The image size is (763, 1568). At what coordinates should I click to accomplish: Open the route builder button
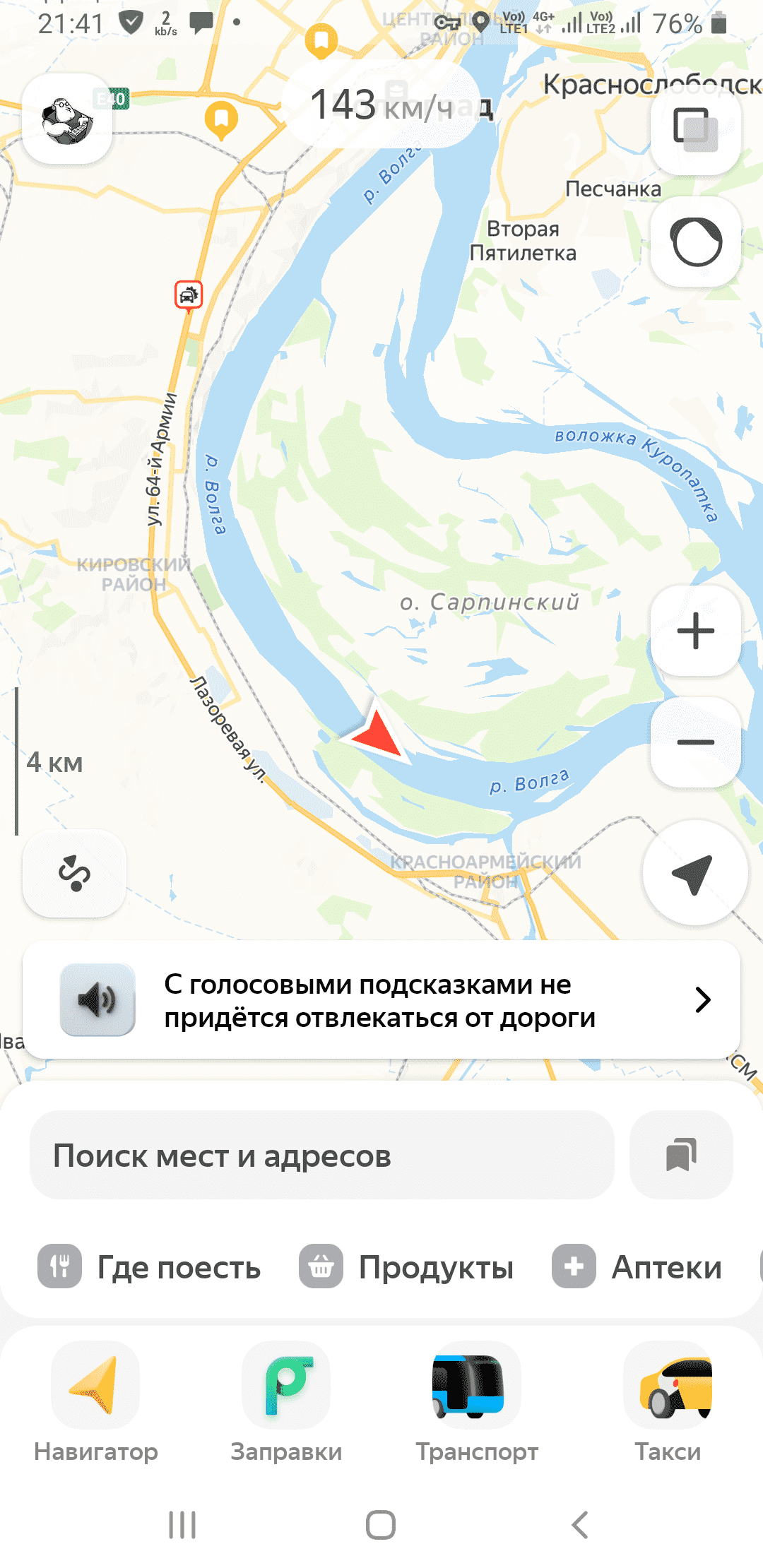(x=74, y=873)
